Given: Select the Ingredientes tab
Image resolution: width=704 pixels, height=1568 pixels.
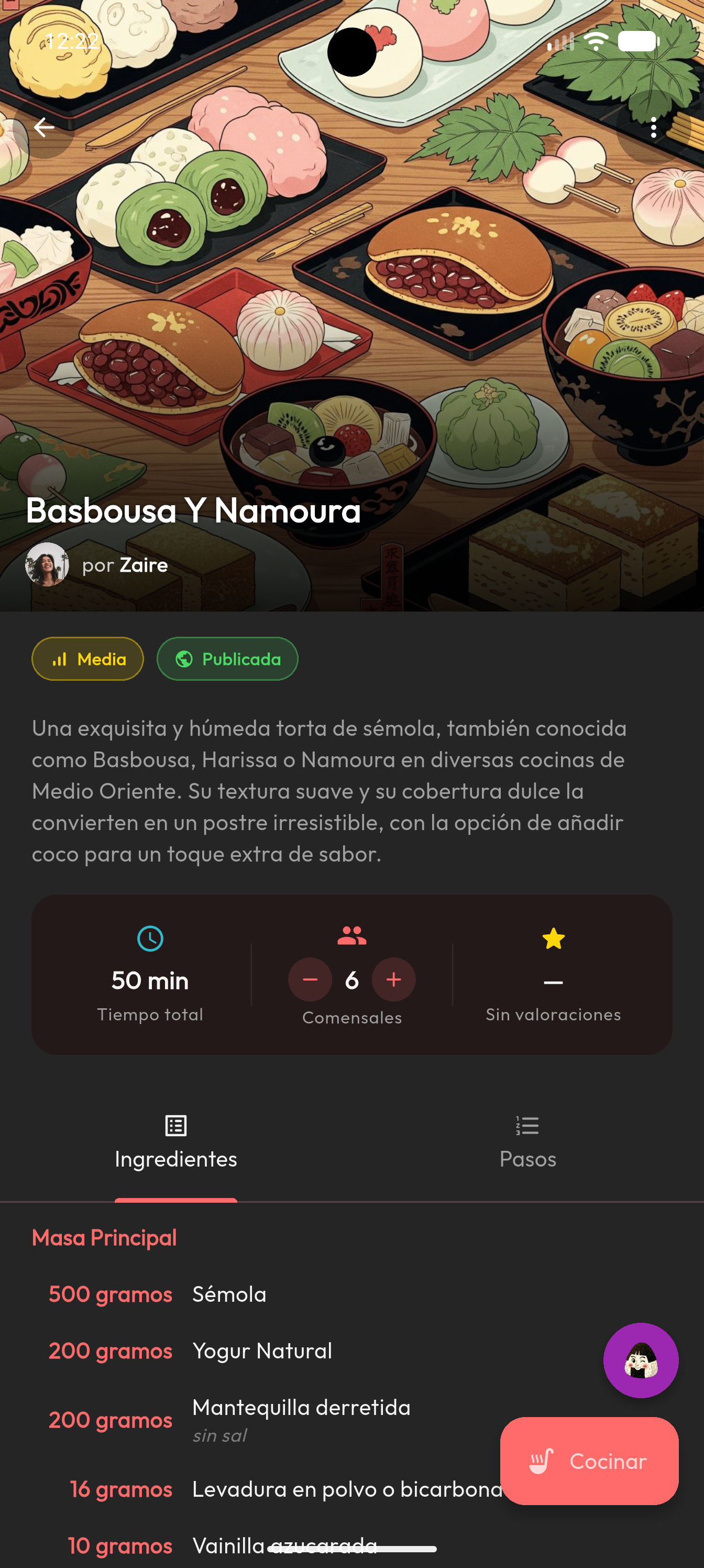Looking at the screenshot, I should click(176, 1158).
